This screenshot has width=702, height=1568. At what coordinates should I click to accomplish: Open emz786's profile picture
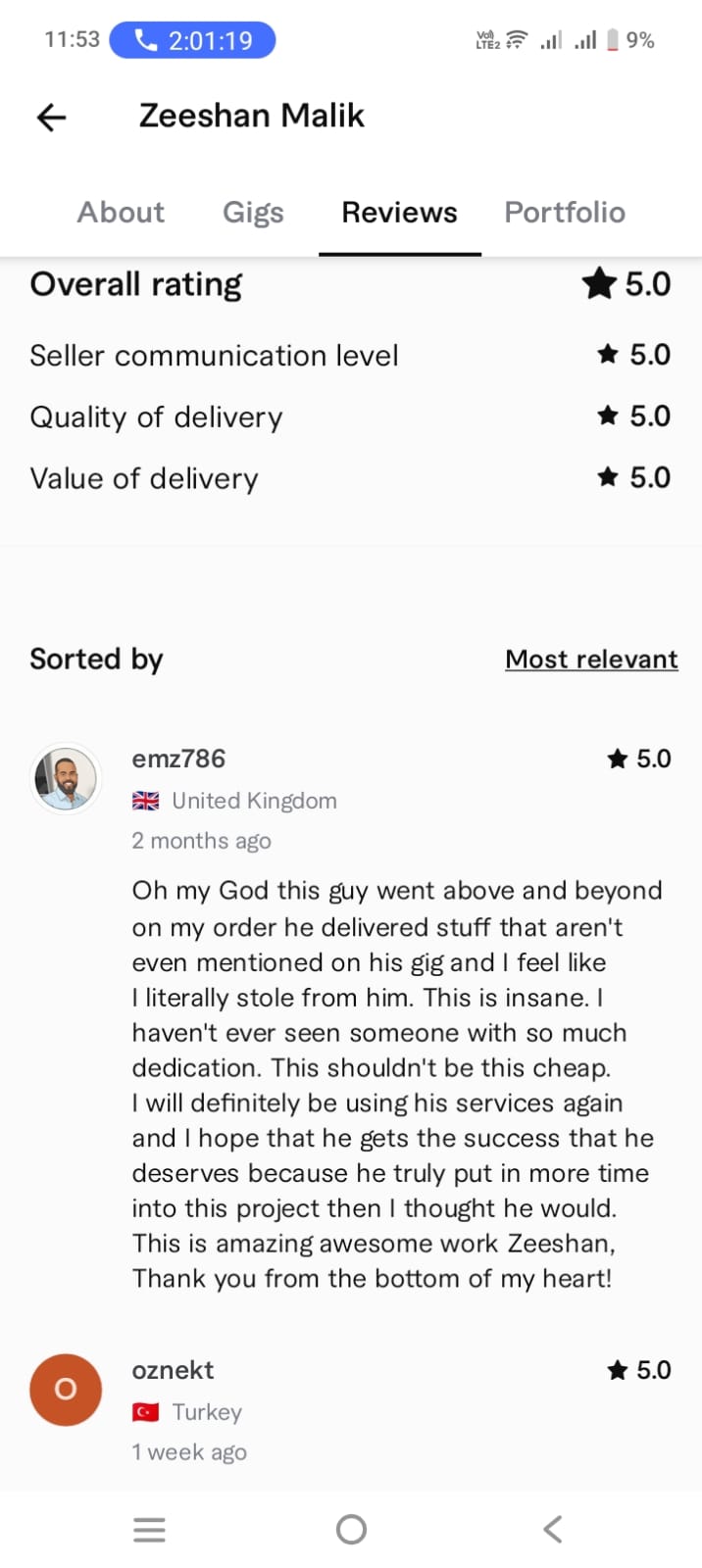pos(66,778)
